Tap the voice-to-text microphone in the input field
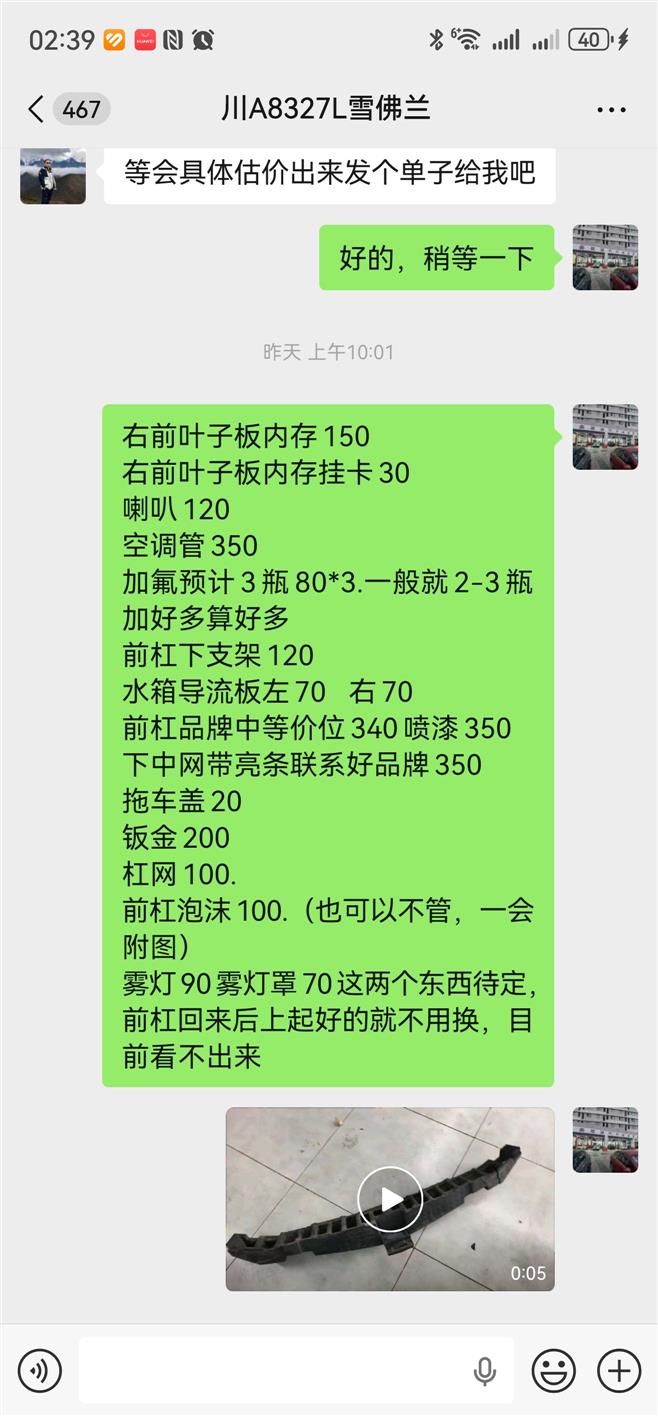The image size is (658, 1416). [485, 1371]
